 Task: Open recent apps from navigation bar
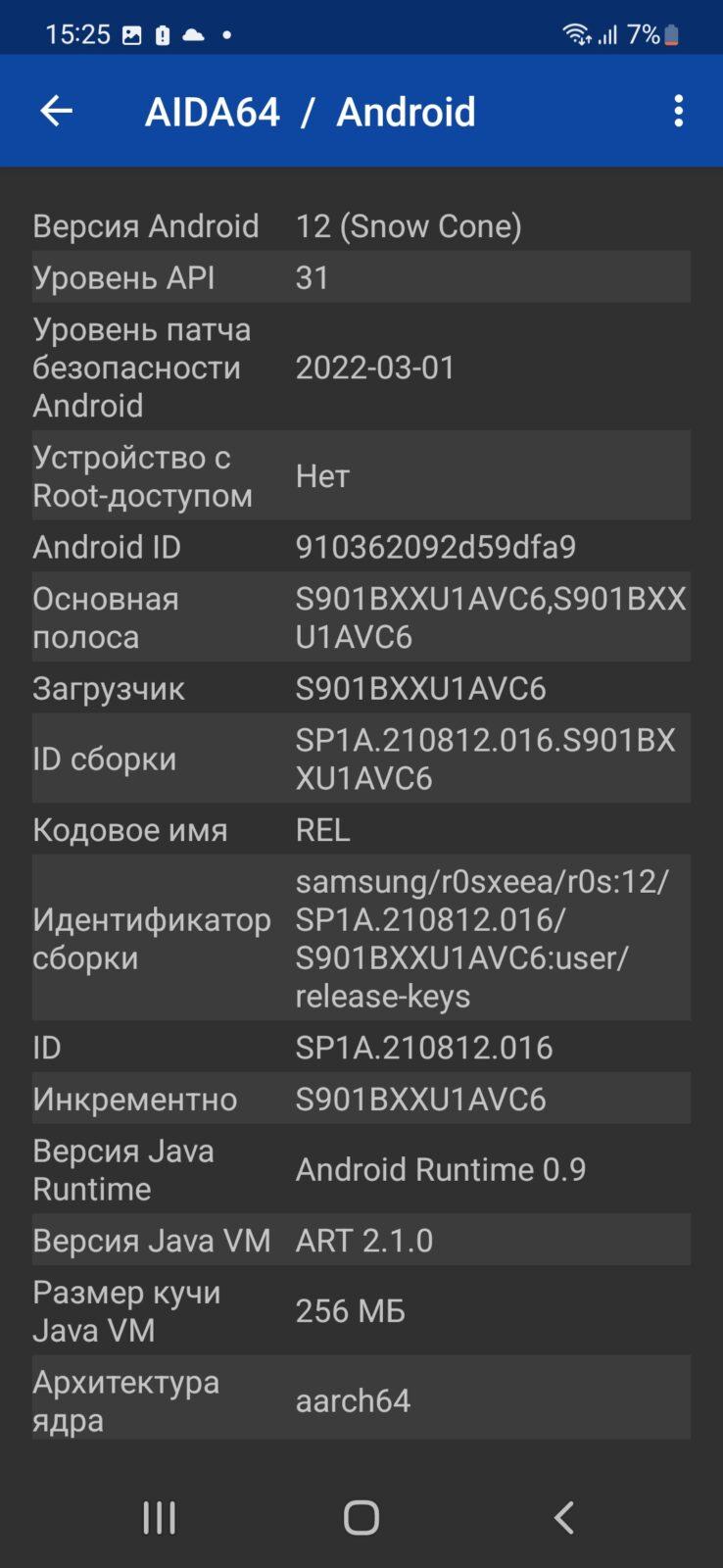pos(160,1517)
